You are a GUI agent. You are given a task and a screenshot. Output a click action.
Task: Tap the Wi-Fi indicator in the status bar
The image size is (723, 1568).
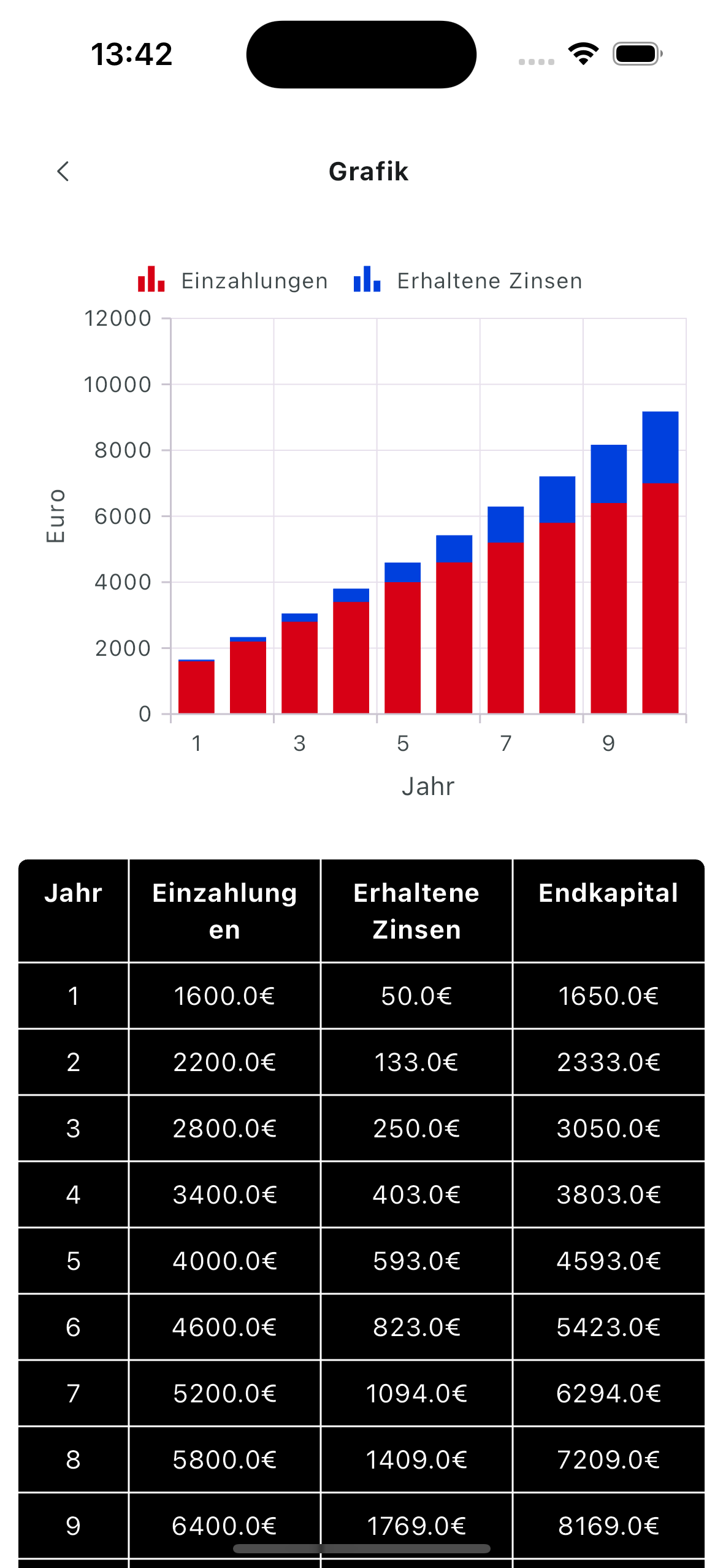point(583,54)
